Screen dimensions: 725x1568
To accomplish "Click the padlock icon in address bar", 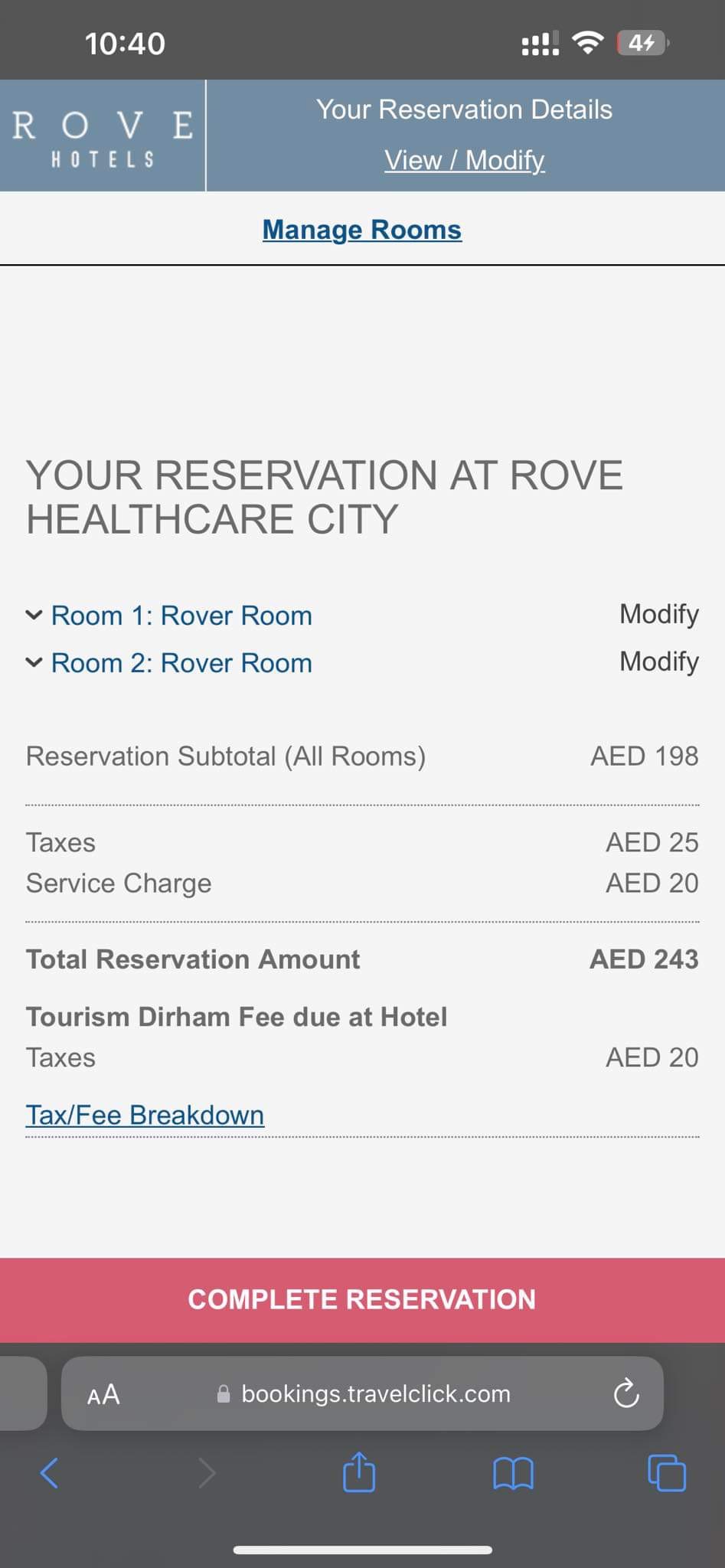I will point(223,1393).
